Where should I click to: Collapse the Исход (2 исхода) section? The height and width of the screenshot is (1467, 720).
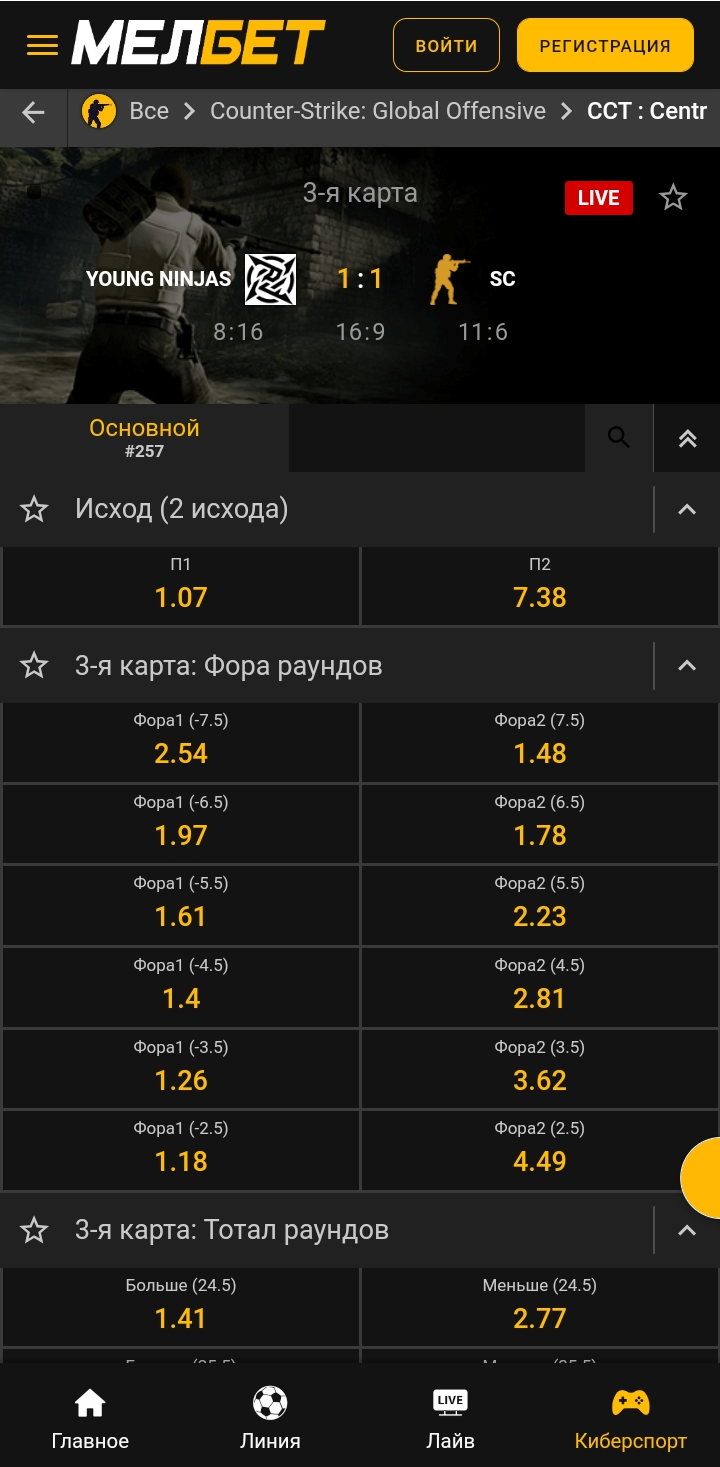[687, 509]
